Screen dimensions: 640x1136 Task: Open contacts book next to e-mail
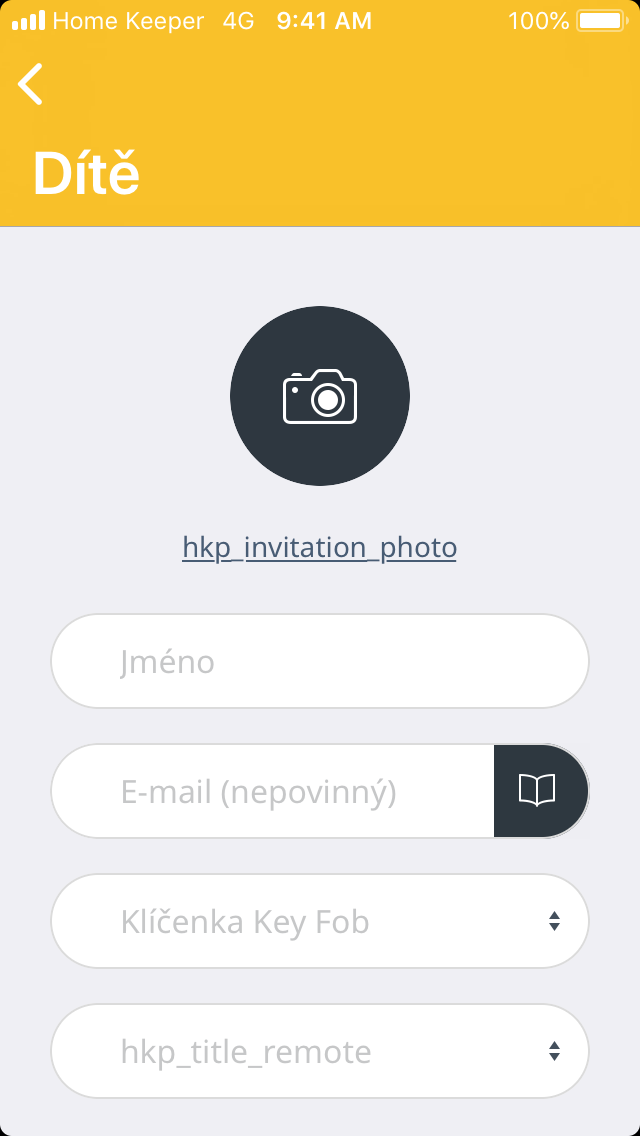tap(538, 791)
